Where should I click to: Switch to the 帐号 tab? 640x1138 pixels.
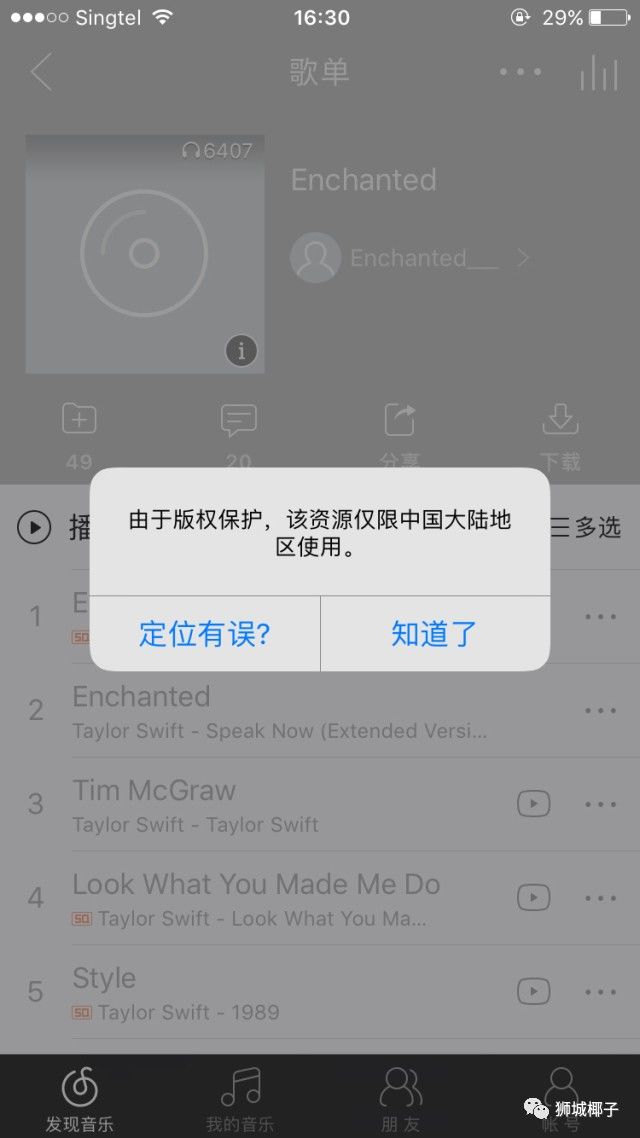tap(560, 1098)
